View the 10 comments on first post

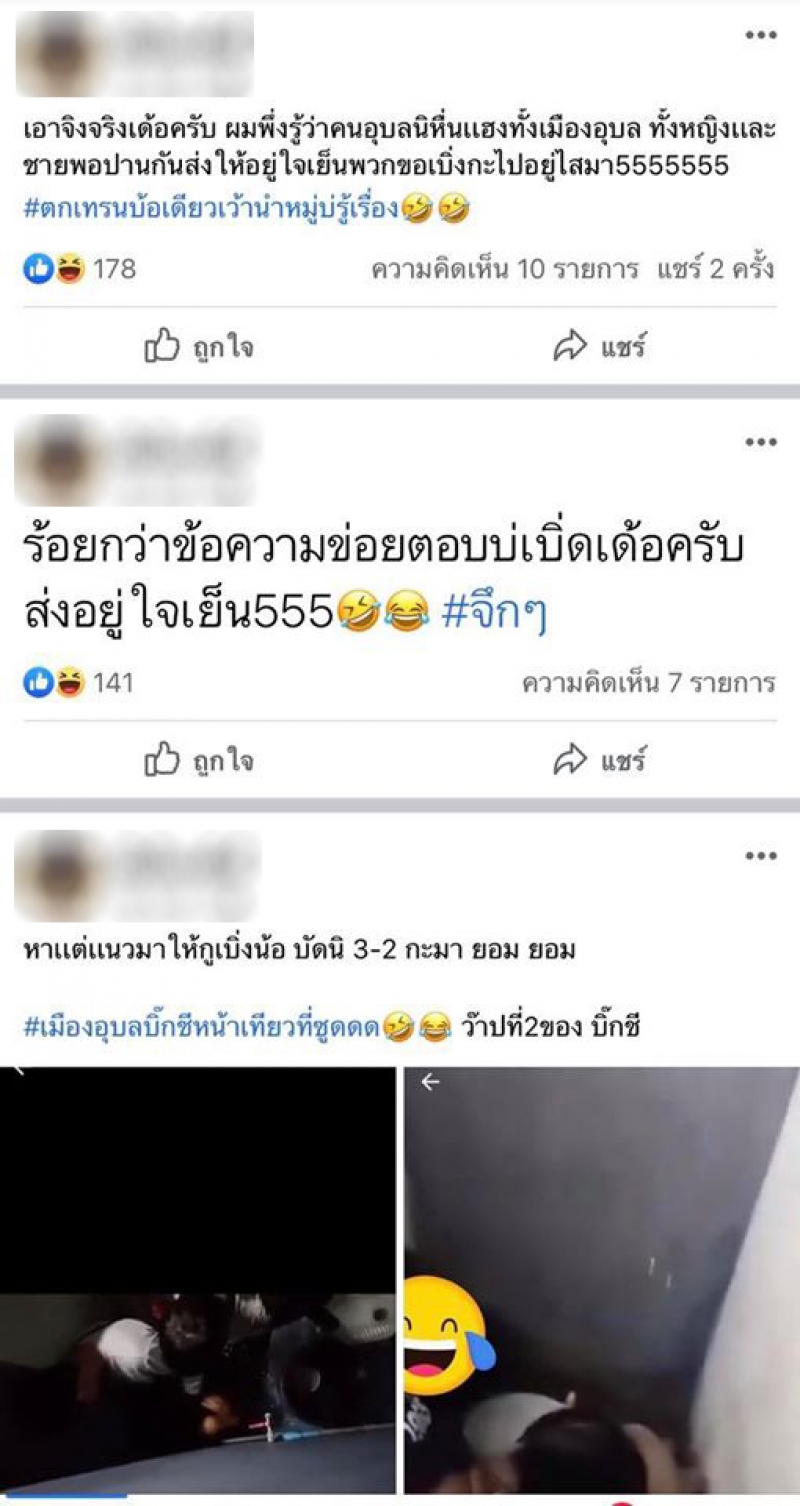504,269
